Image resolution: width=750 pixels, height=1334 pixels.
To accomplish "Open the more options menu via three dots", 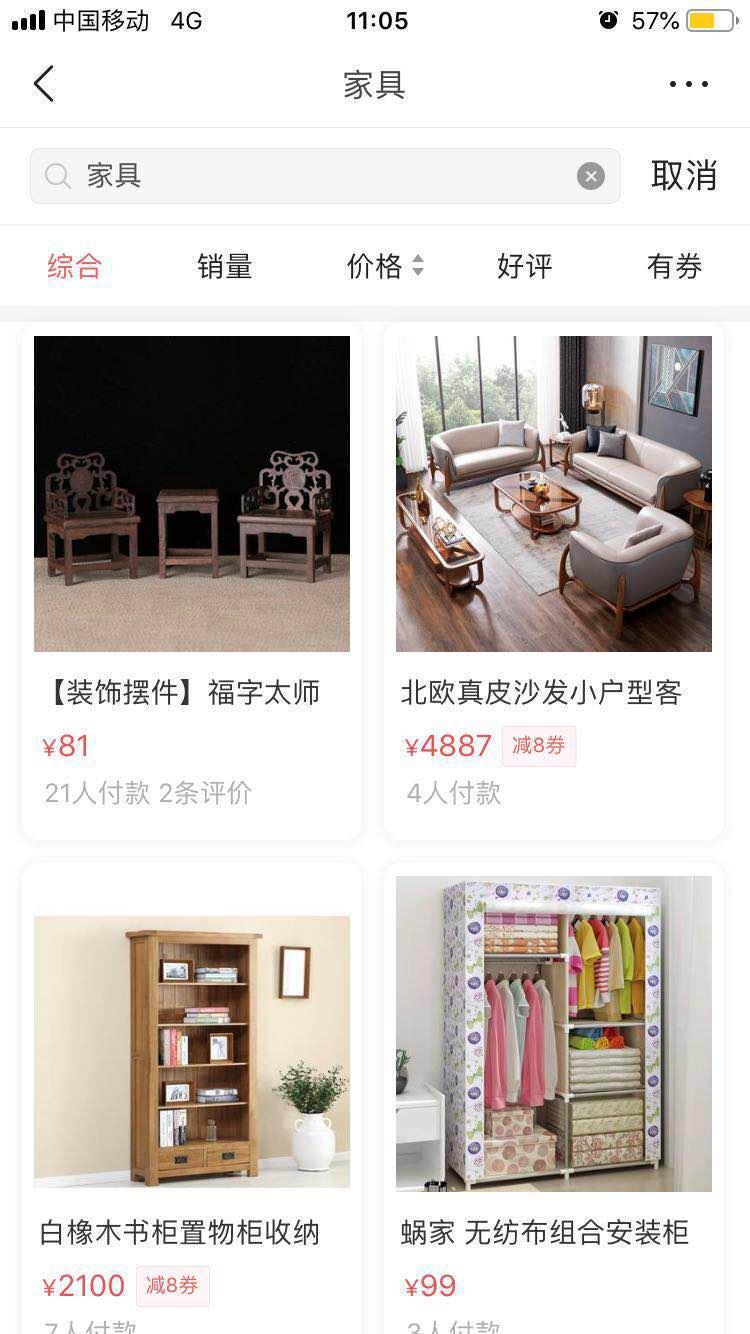I will (687, 84).
